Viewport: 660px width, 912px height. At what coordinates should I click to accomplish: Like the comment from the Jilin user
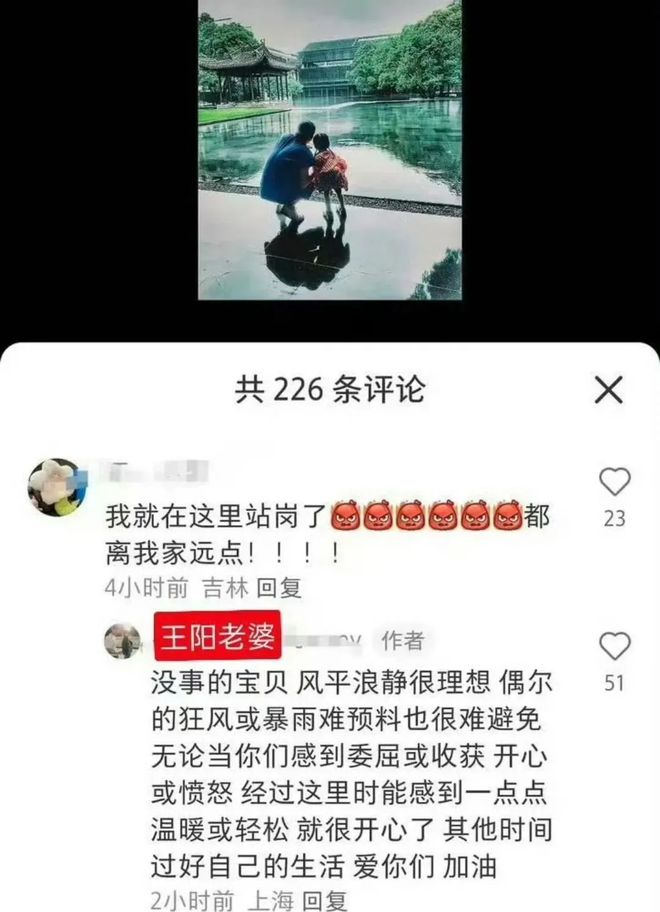coord(615,483)
